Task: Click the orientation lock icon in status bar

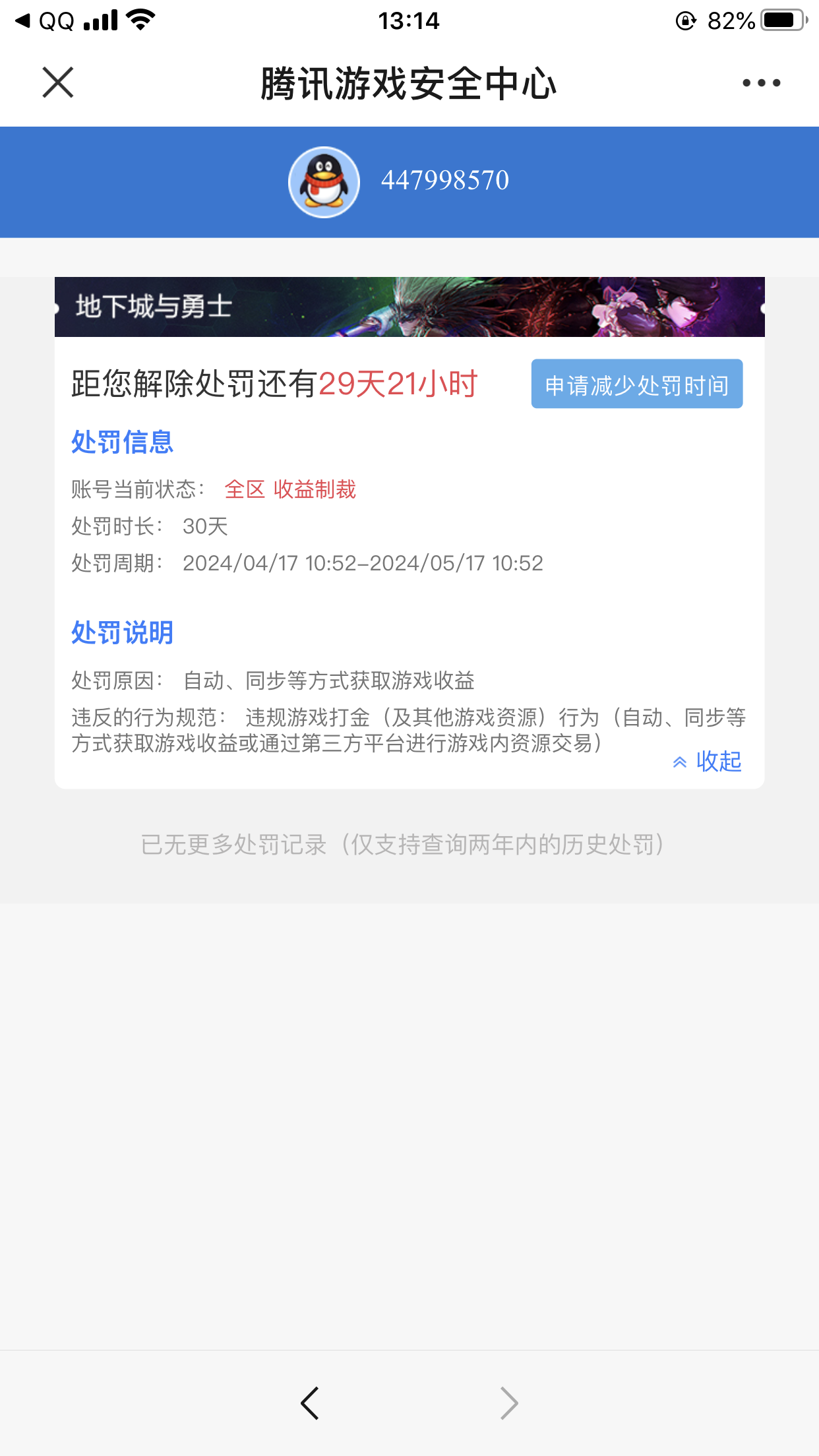Action: (x=686, y=18)
